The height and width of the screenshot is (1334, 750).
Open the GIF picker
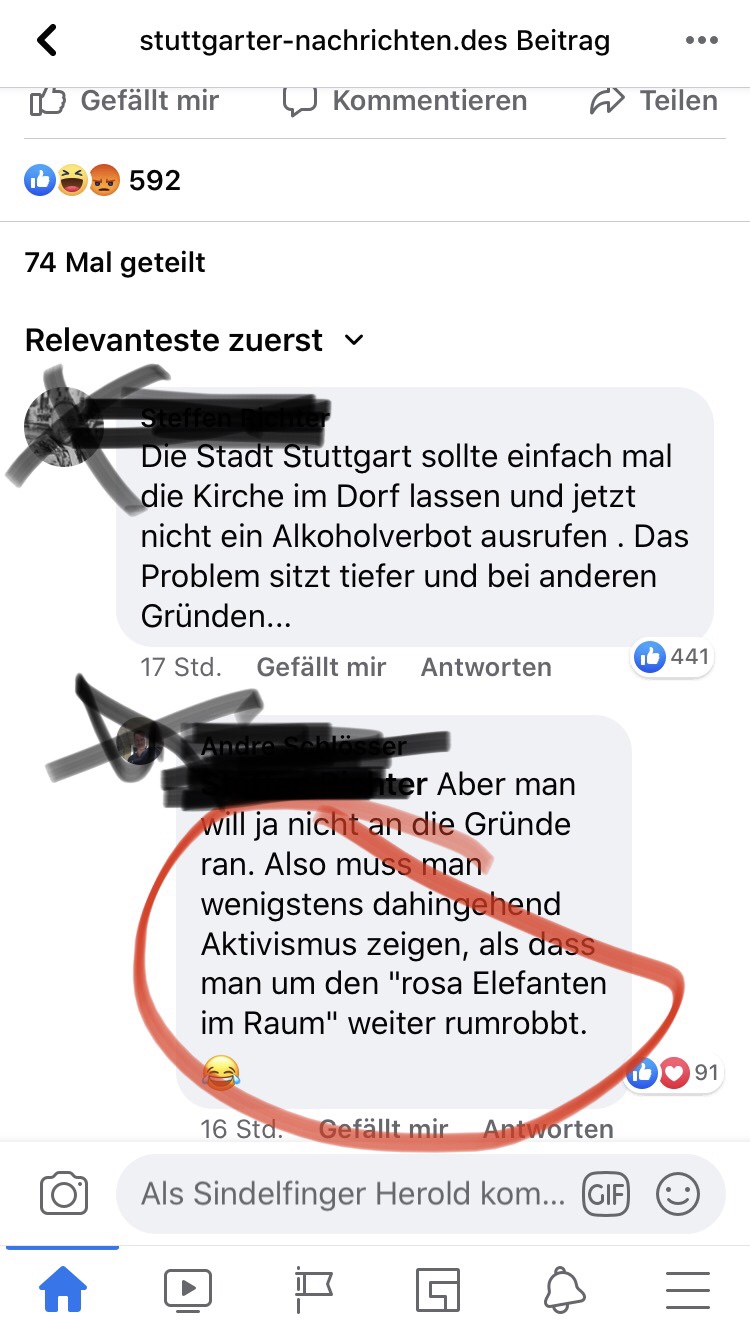point(606,1194)
